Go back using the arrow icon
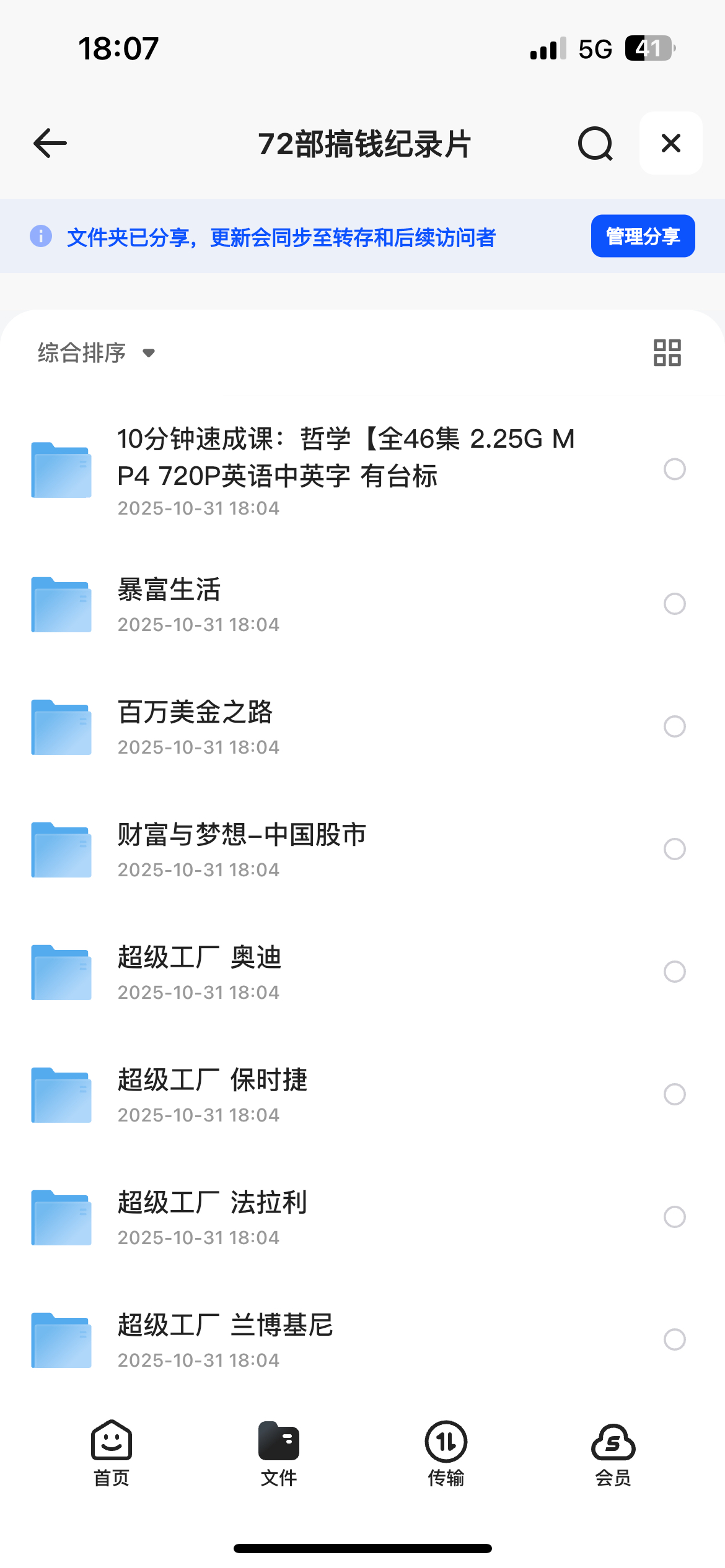The width and height of the screenshot is (725, 1568). pyautogui.click(x=50, y=144)
